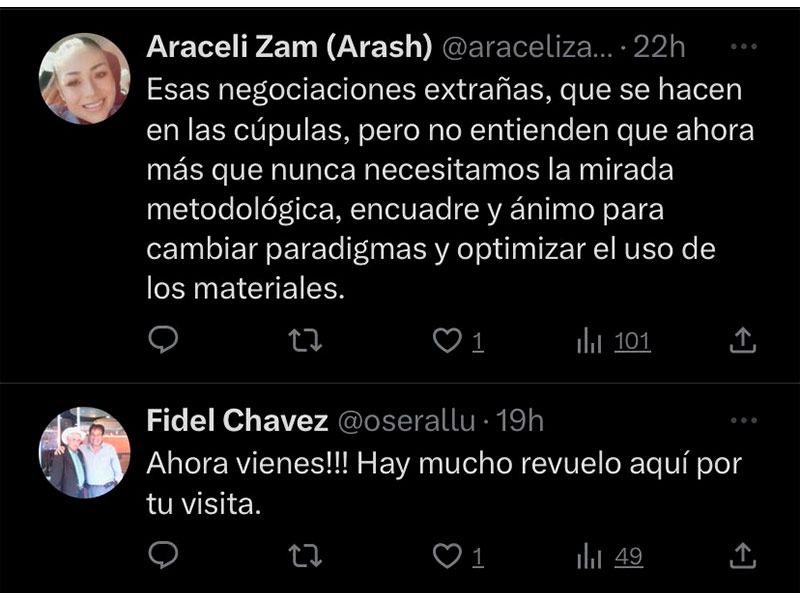Like Araceli Zam's tweet
800x600 pixels.
445,342
